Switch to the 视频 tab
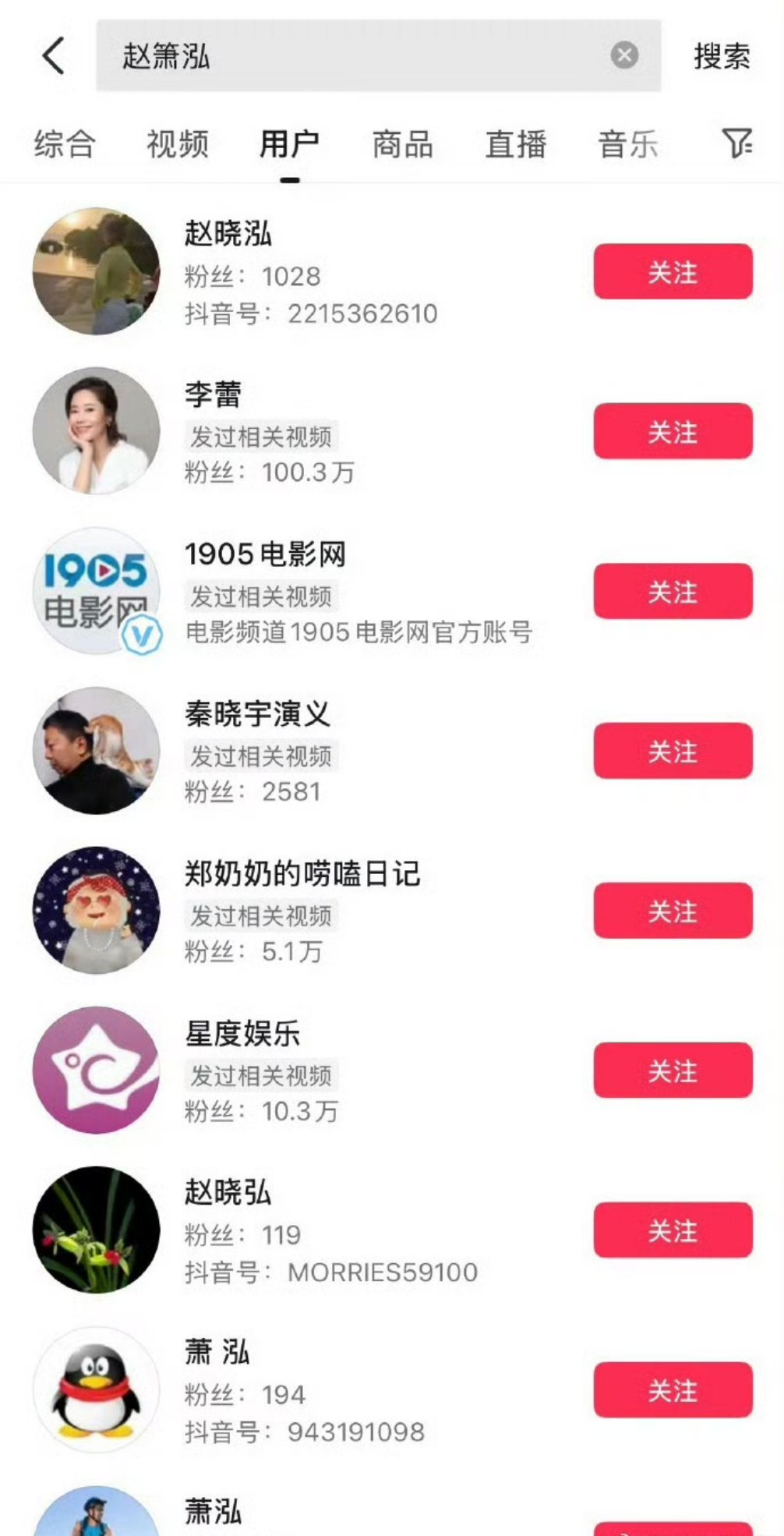Image resolution: width=784 pixels, height=1536 pixels. 178,144
